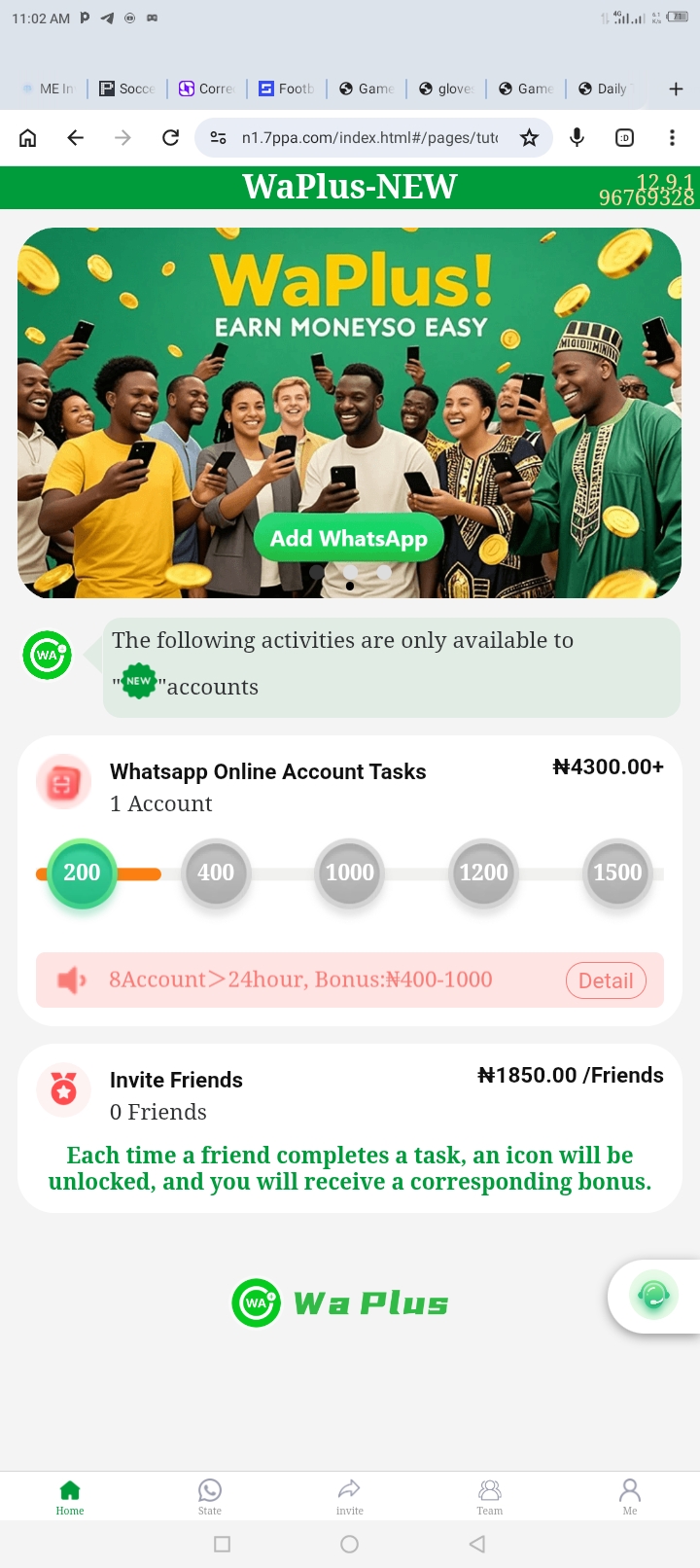The image size is (700, 1568).
Task: Open the browser home page
Action: point(28,138)
